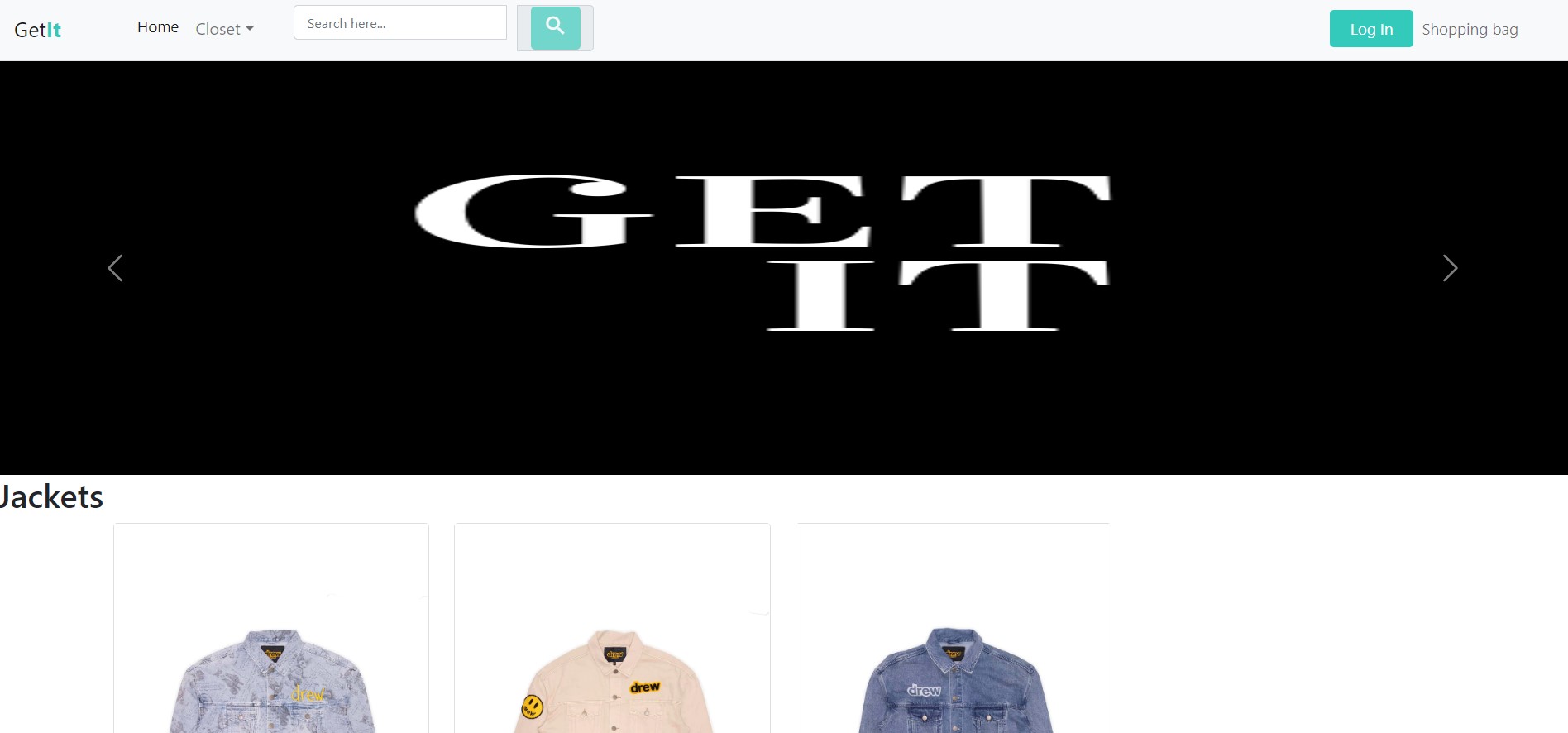Expand the Closet dropdown menu
This screenshot has height=733, width=1568.
[224, 29]
